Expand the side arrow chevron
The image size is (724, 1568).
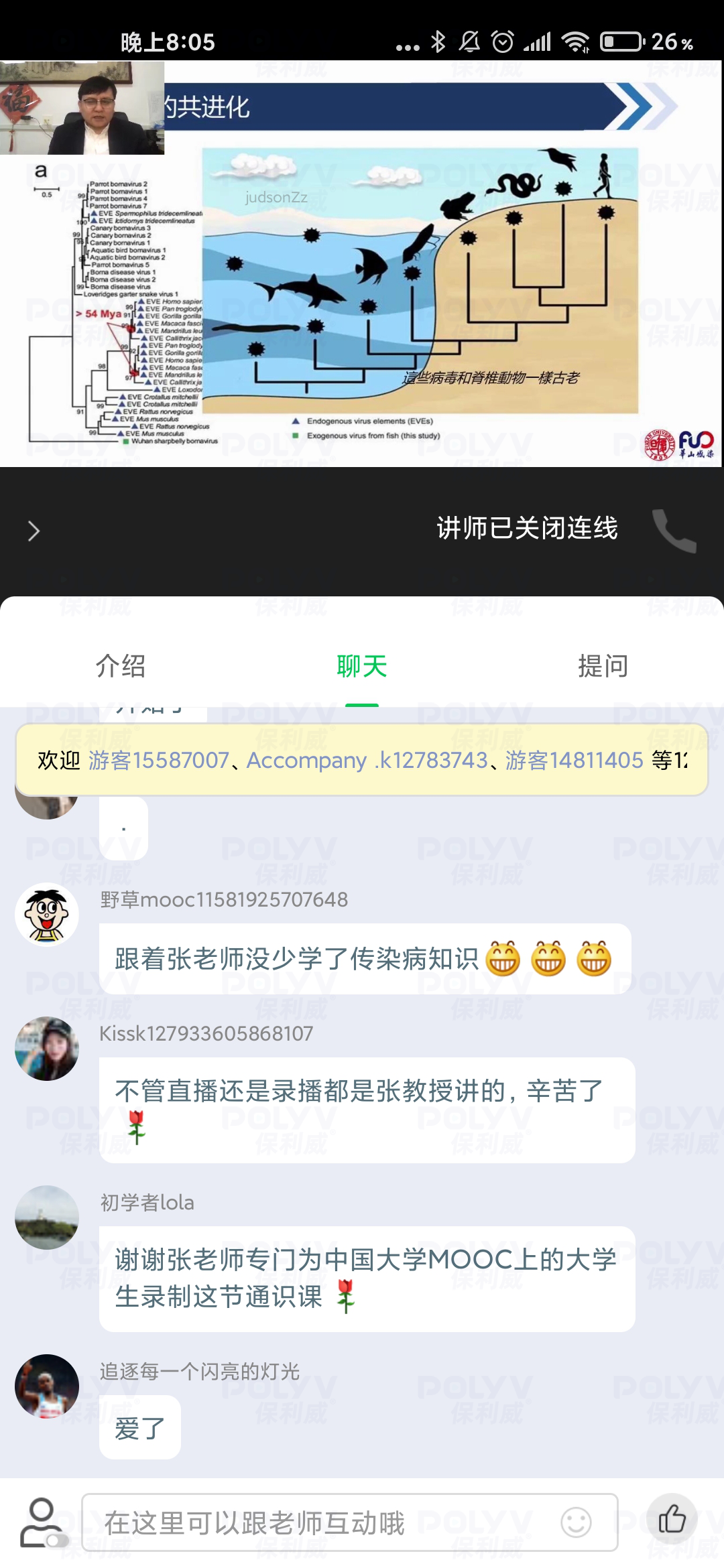[34, 531]
